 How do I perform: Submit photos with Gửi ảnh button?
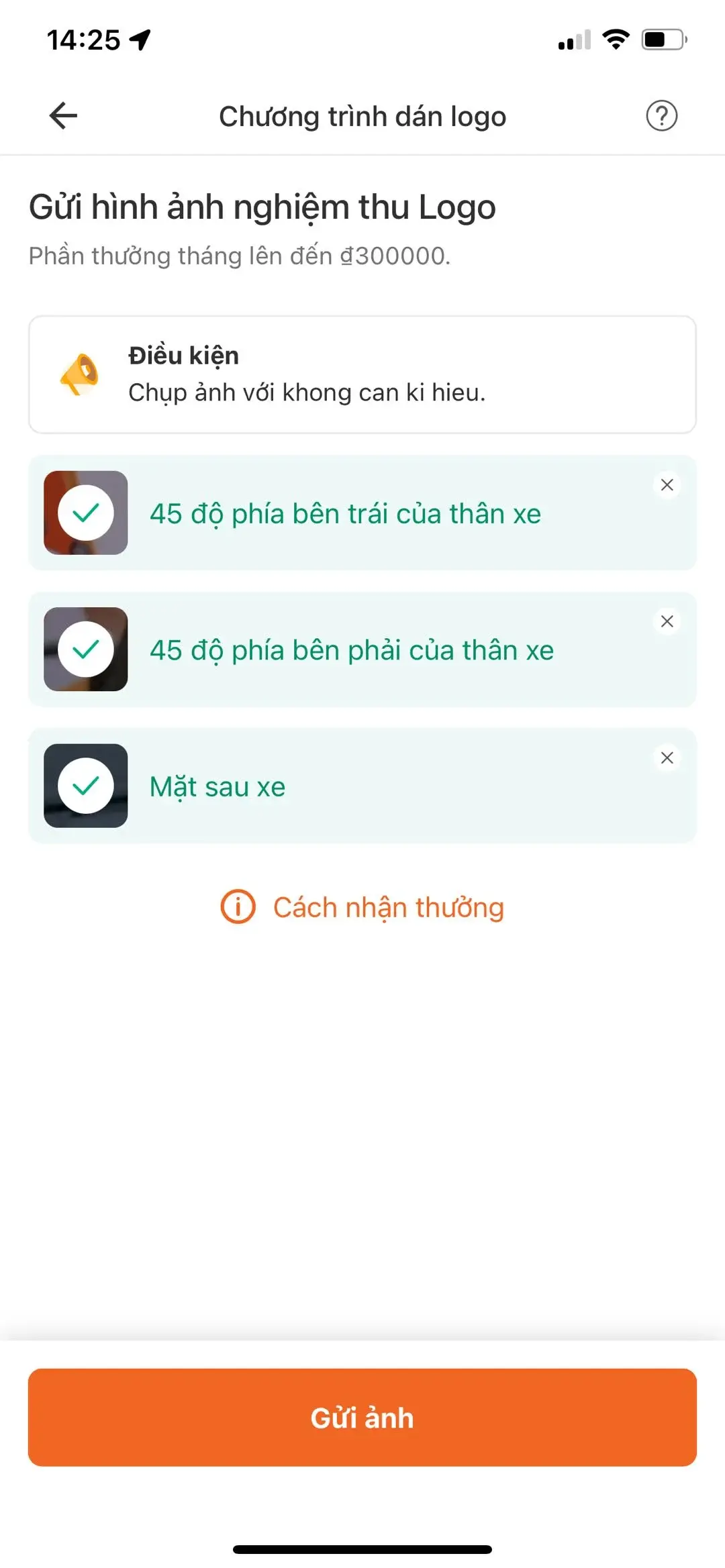362,1417
